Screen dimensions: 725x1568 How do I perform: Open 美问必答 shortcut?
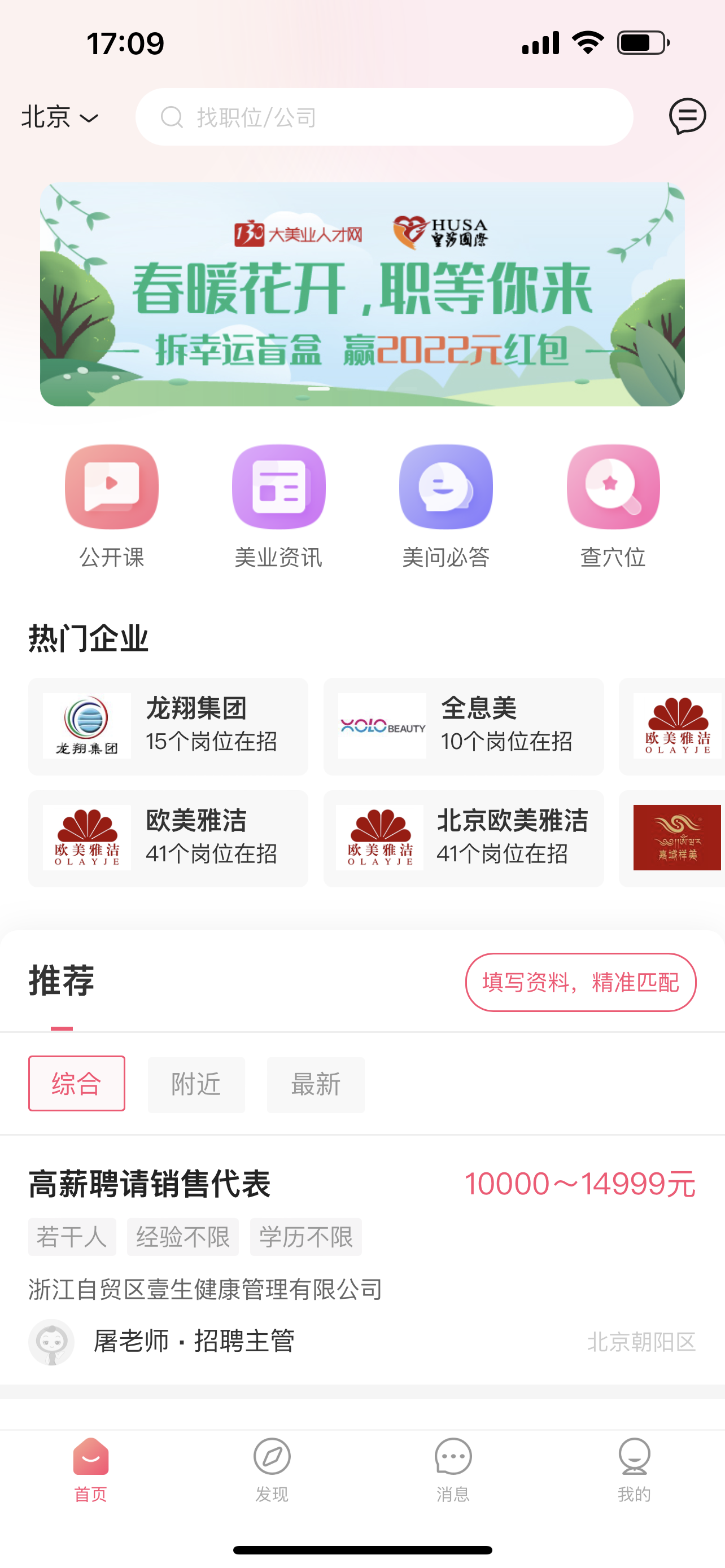point(446,505)
